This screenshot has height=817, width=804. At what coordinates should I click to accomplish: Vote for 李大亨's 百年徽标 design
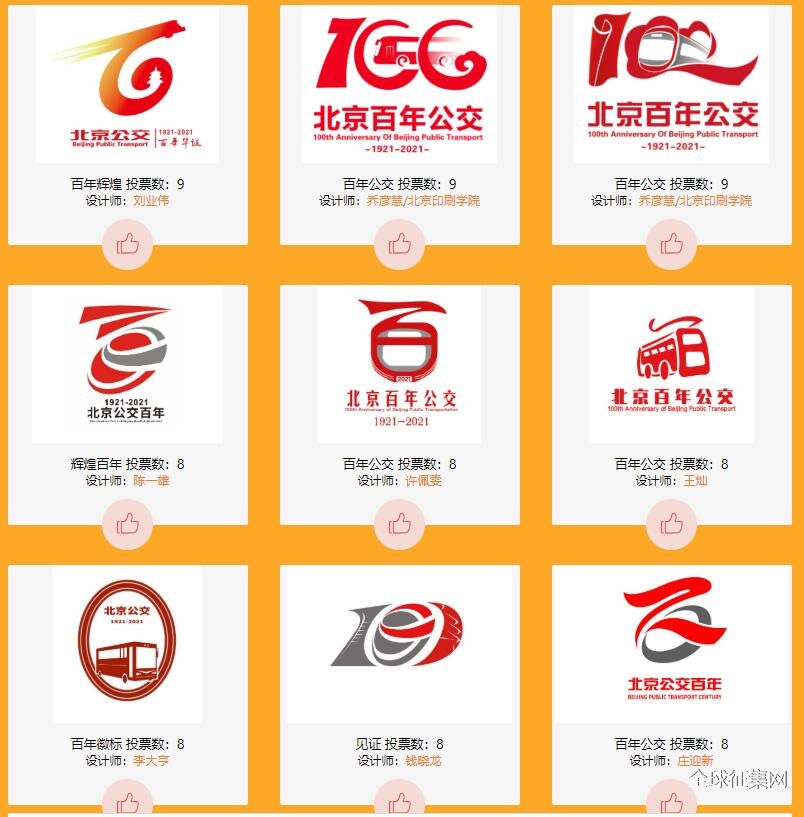(x=128, y=801)
